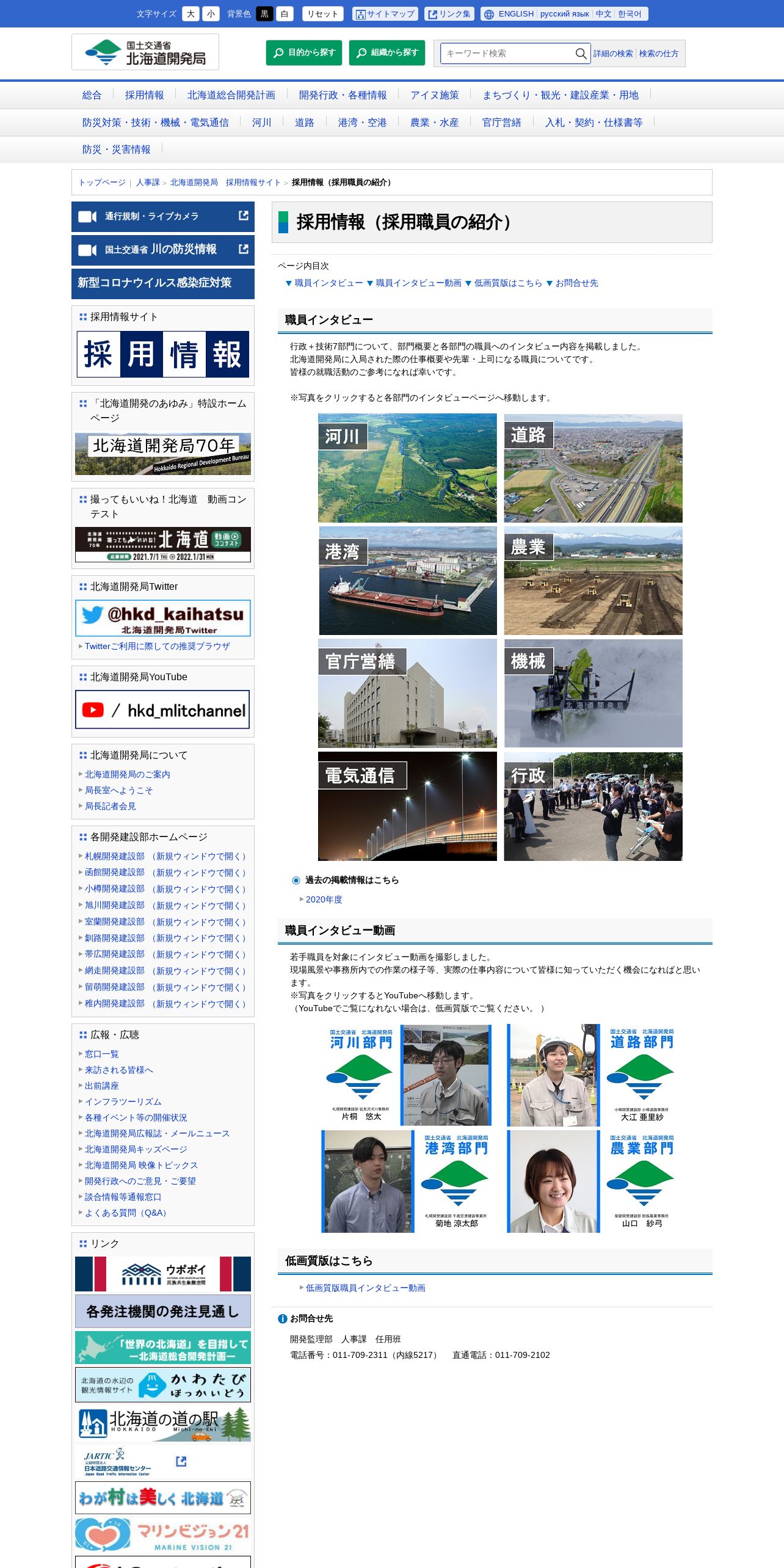Tap the keyword search field
Viewport: 784px width, 1568px height.
(x=508, y=53)
